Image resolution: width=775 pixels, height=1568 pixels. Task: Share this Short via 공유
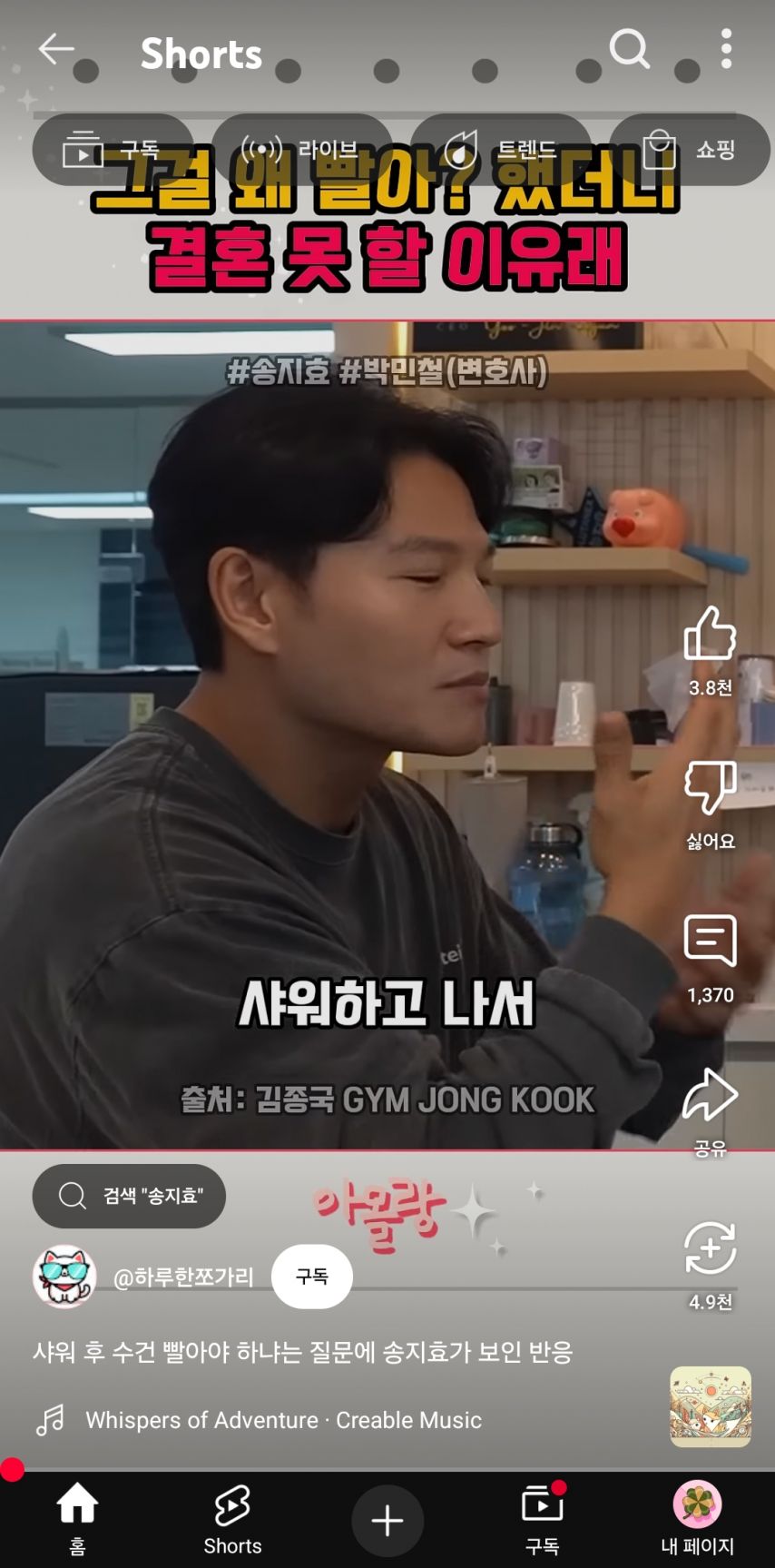(x=710, y=1096)
